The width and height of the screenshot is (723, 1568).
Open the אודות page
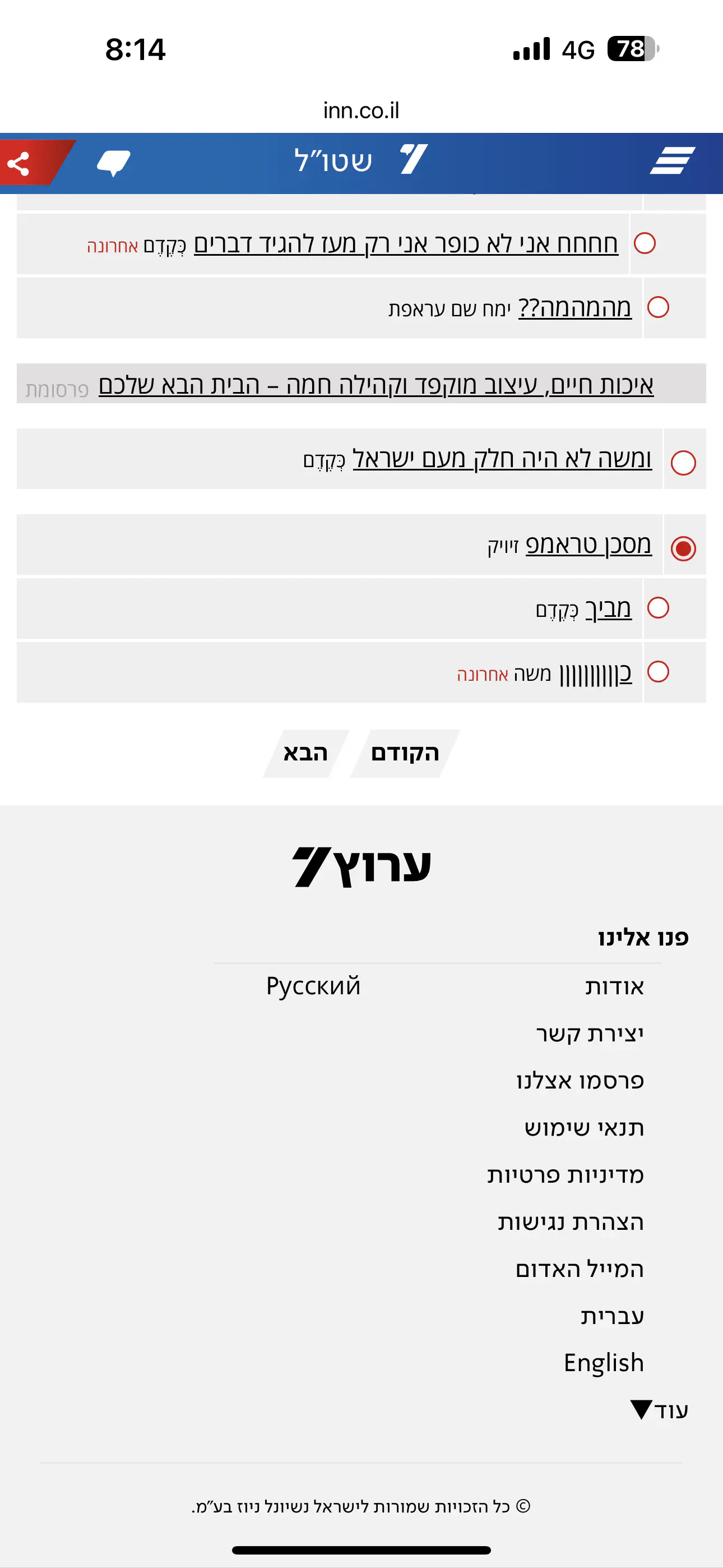614,986
